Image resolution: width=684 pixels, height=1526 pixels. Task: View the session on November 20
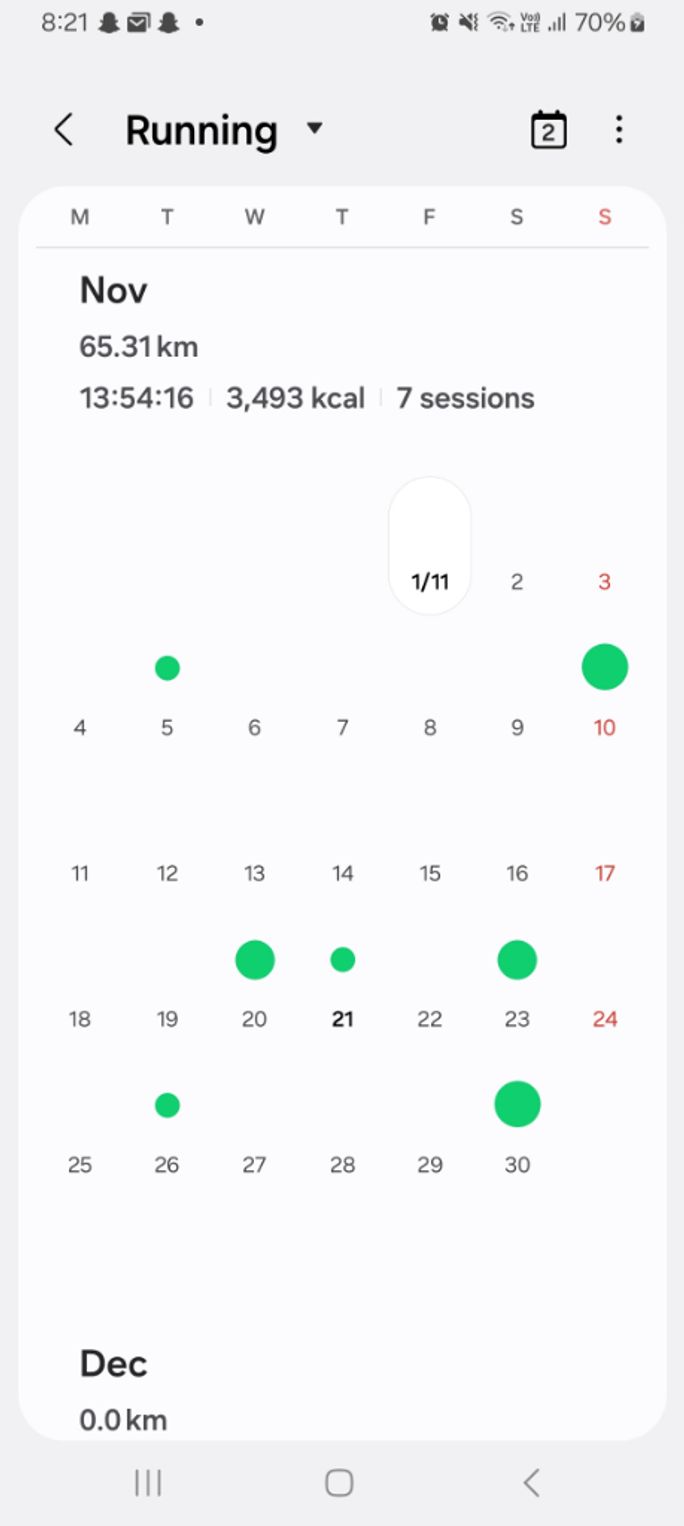coord(255,960)
